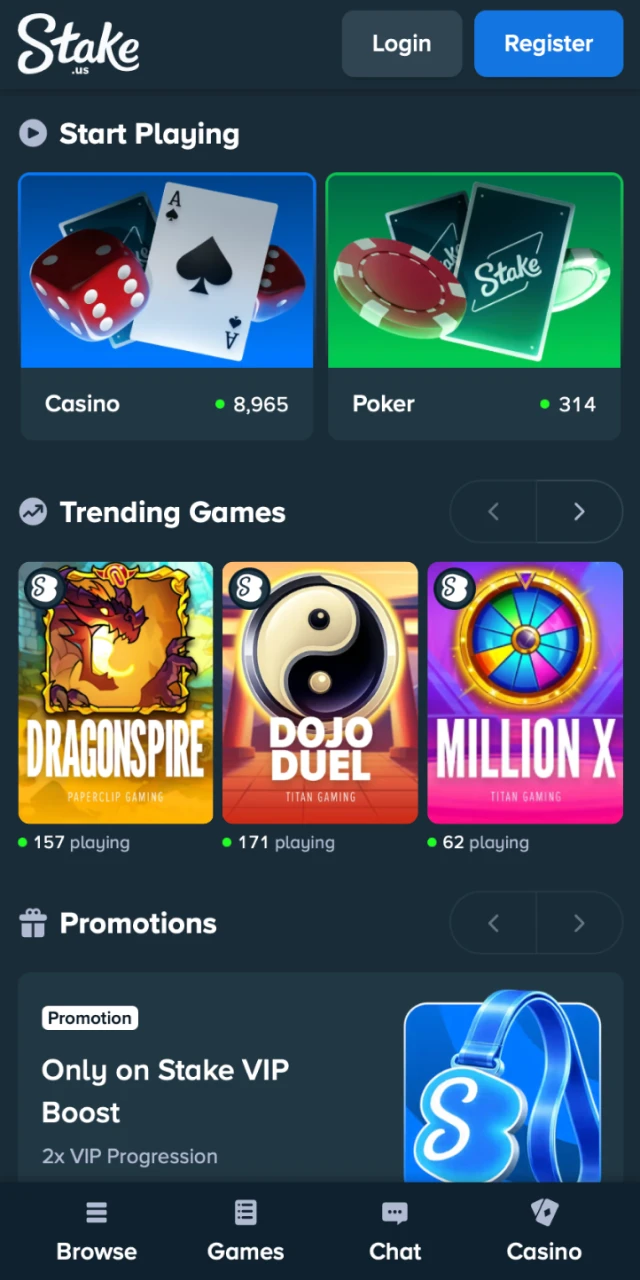The image size is (640, 1280).
Task: Show next Trending Games
Action: [579, 512]
